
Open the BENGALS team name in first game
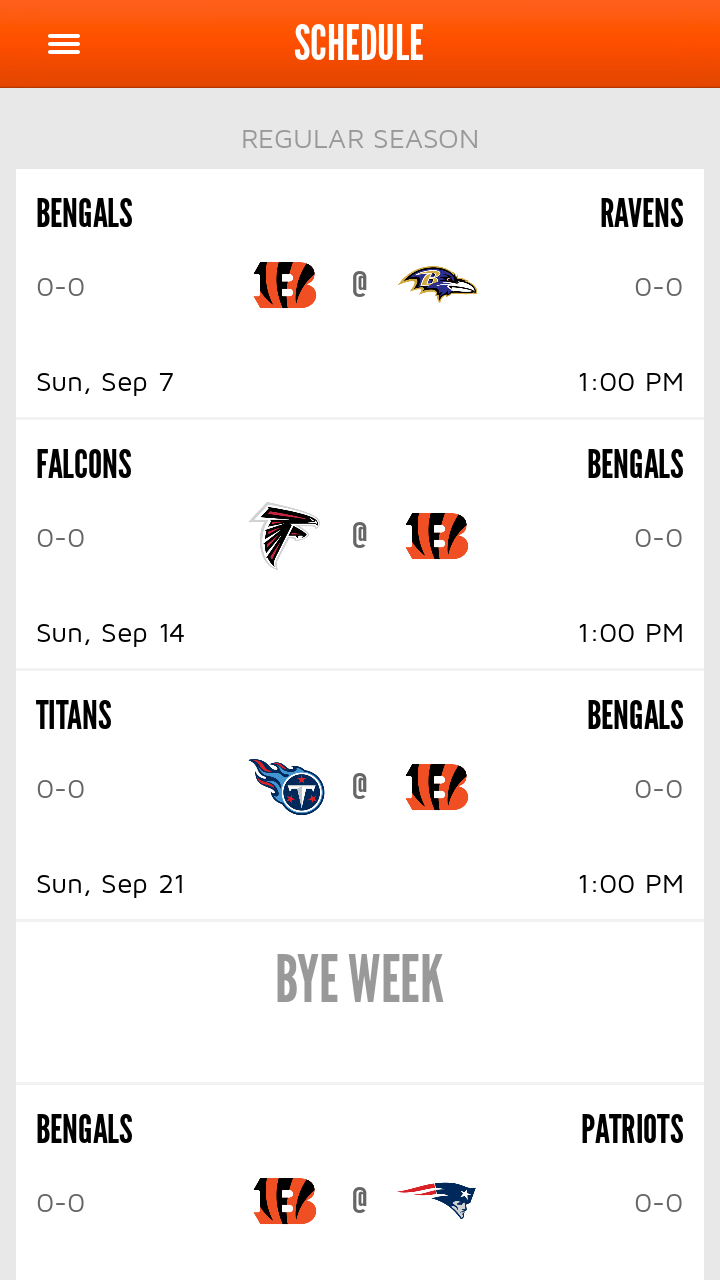[x=84, y=213]
